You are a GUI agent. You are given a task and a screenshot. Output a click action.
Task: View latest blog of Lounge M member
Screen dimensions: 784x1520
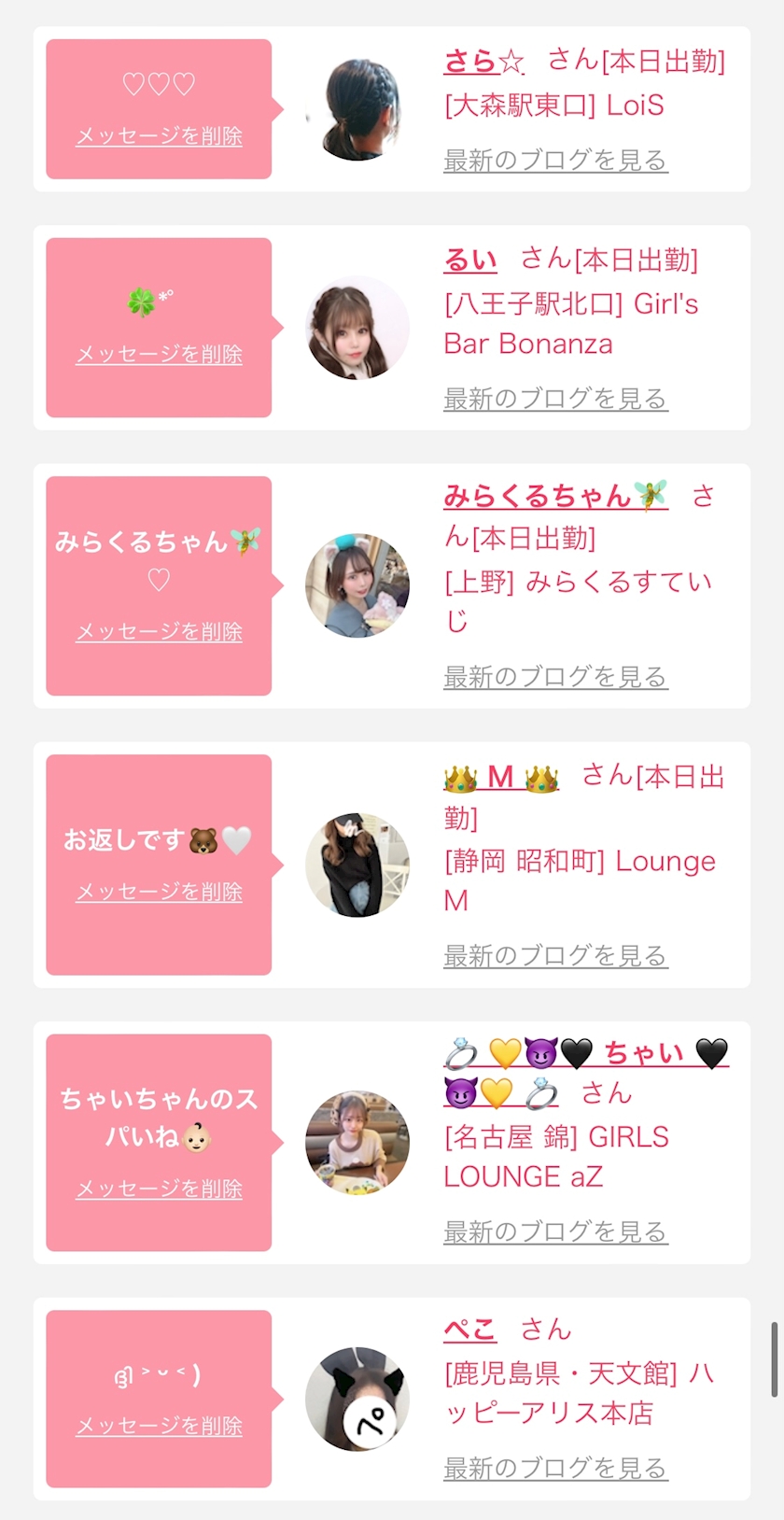[555, 956]
